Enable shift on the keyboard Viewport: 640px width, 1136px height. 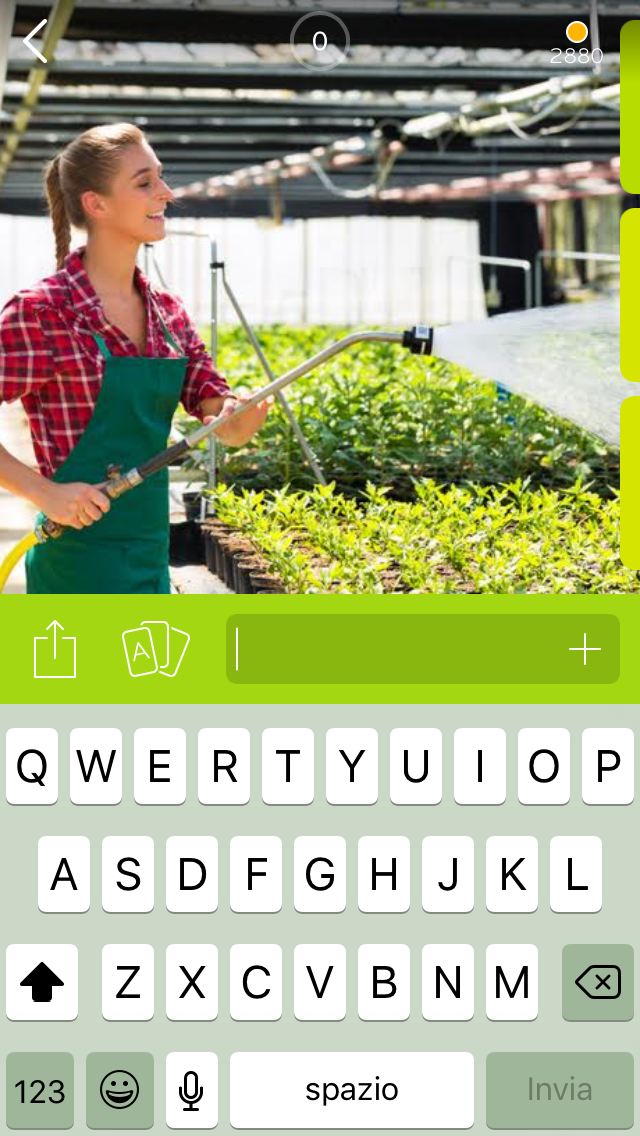coord(42,983)
